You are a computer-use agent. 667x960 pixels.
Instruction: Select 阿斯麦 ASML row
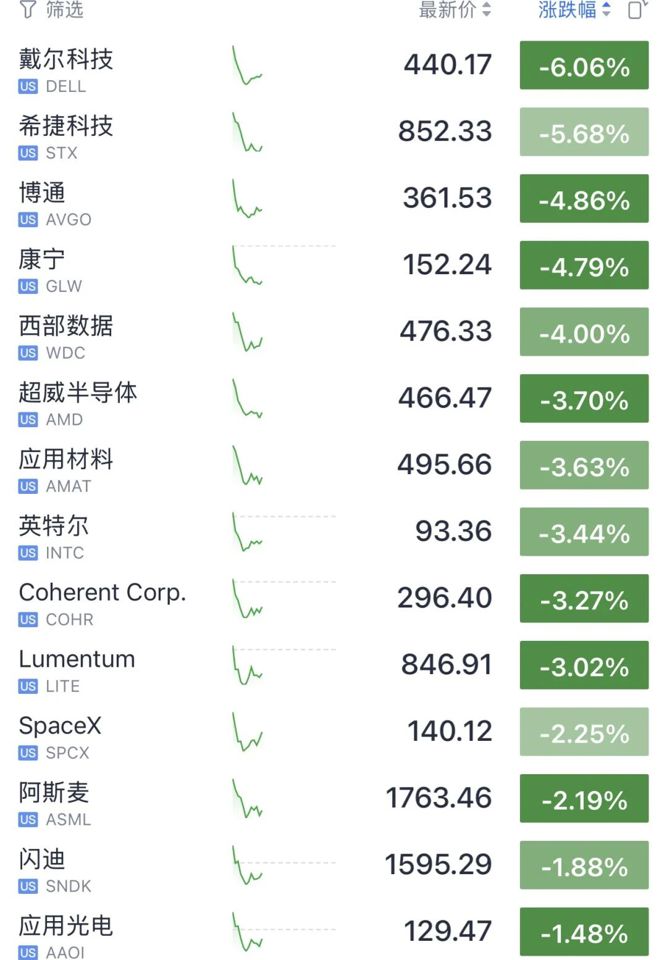333,800
